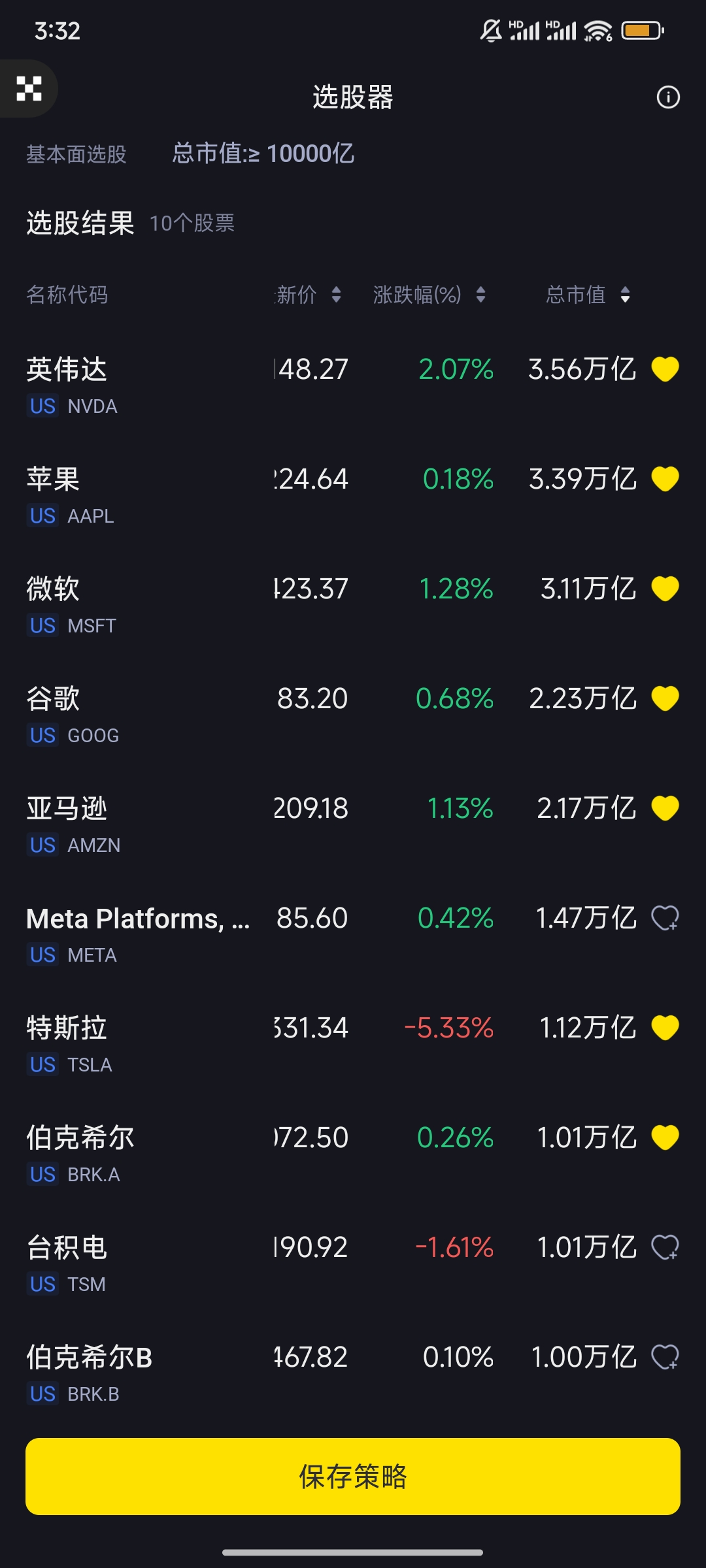Edit the 总市值 ≥ 10000亿 filter
Viewport: 706px width, 1568px height.
(x=263, y=154)
